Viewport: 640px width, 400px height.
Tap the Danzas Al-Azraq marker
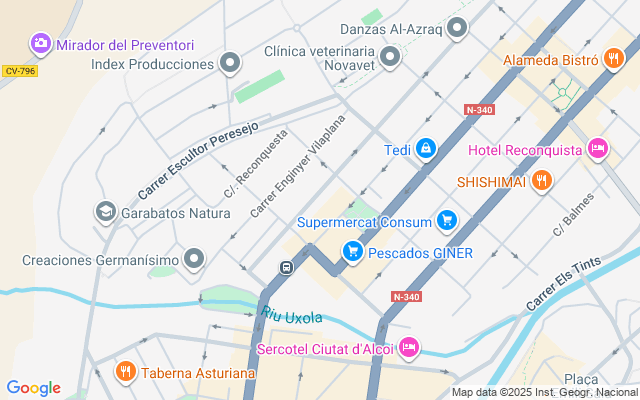pos(458,29)
